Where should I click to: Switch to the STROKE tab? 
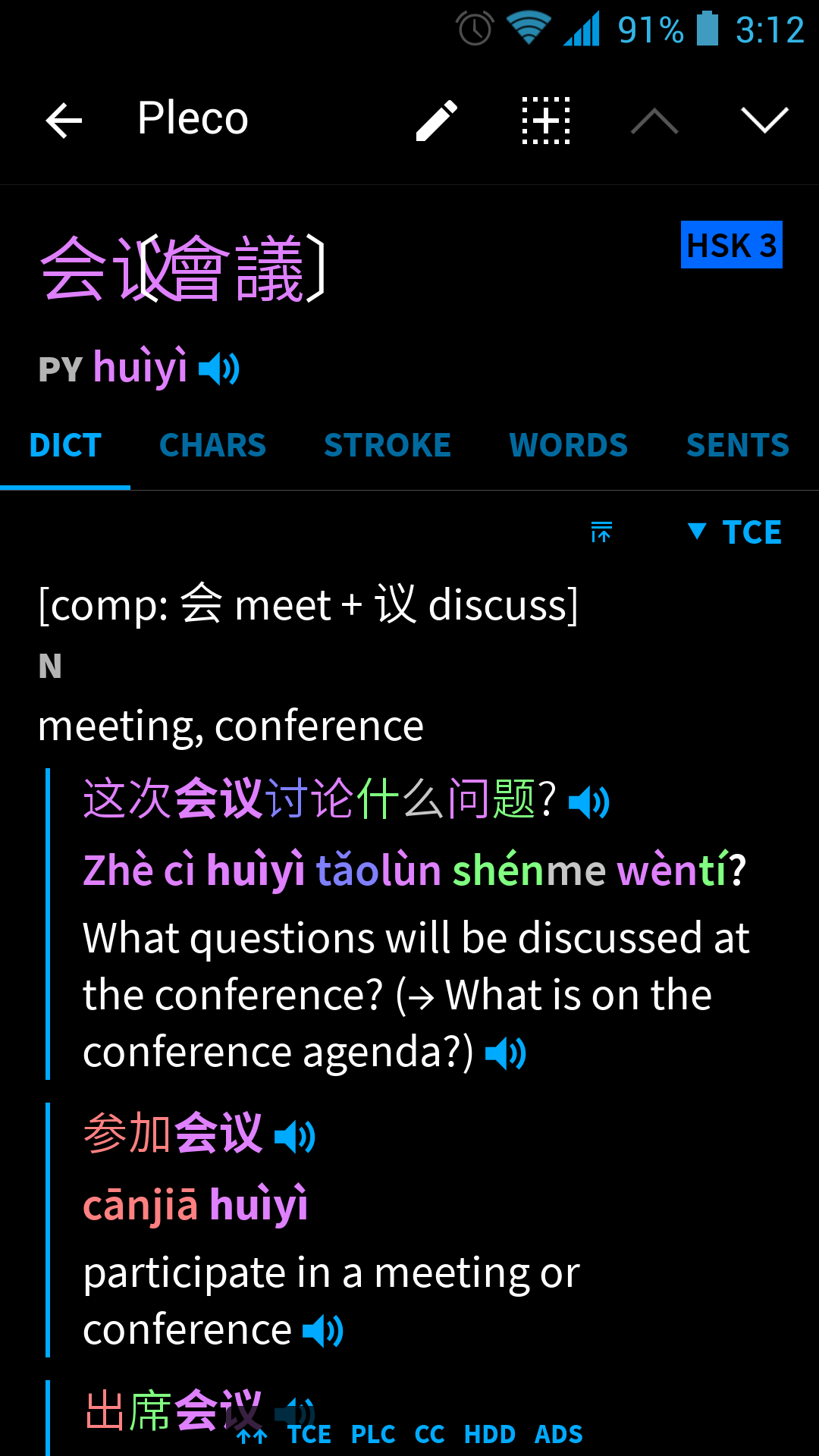pyautogui.click(x=388, y=445)
